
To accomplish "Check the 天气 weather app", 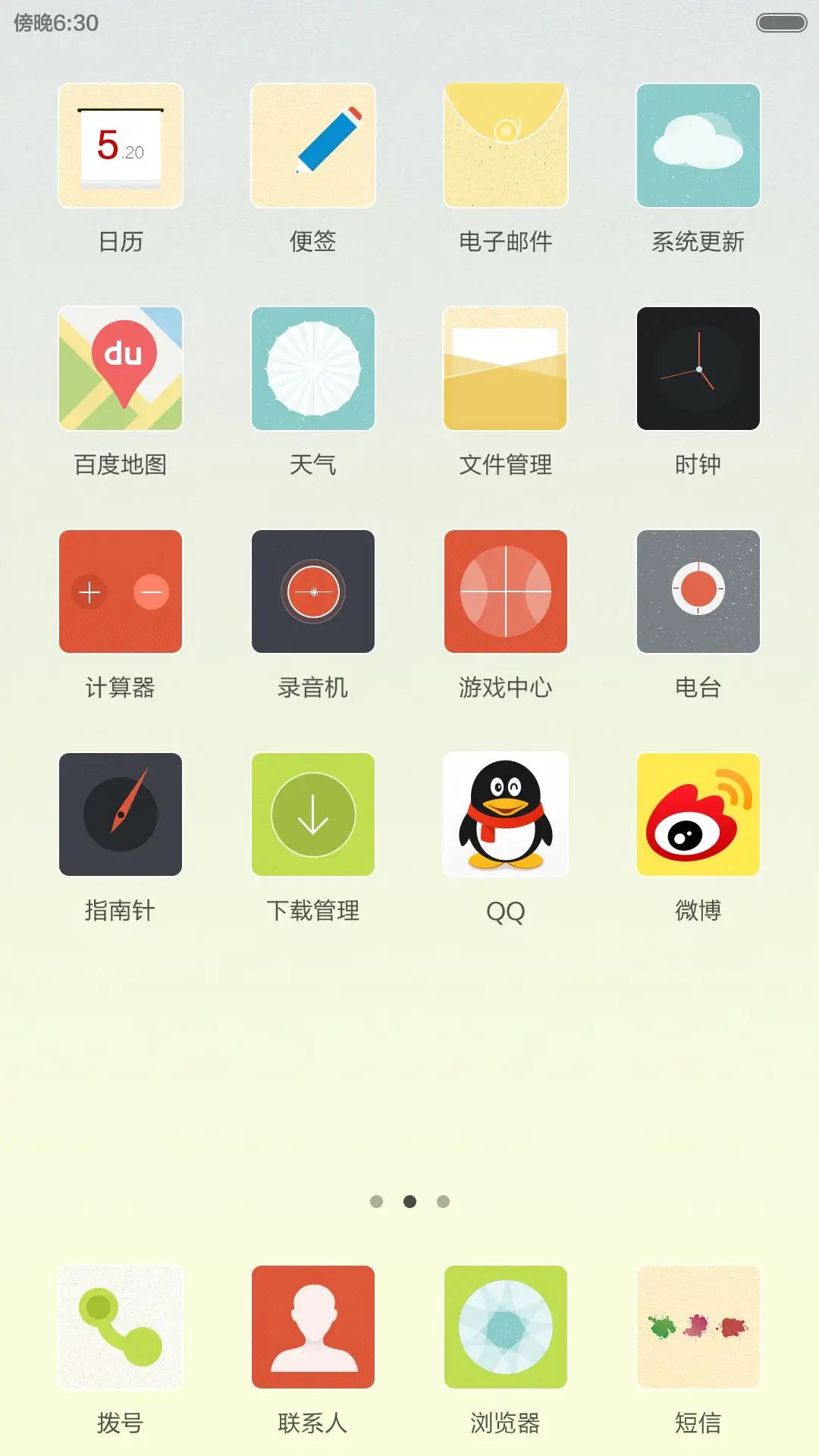I will (313, 369).
